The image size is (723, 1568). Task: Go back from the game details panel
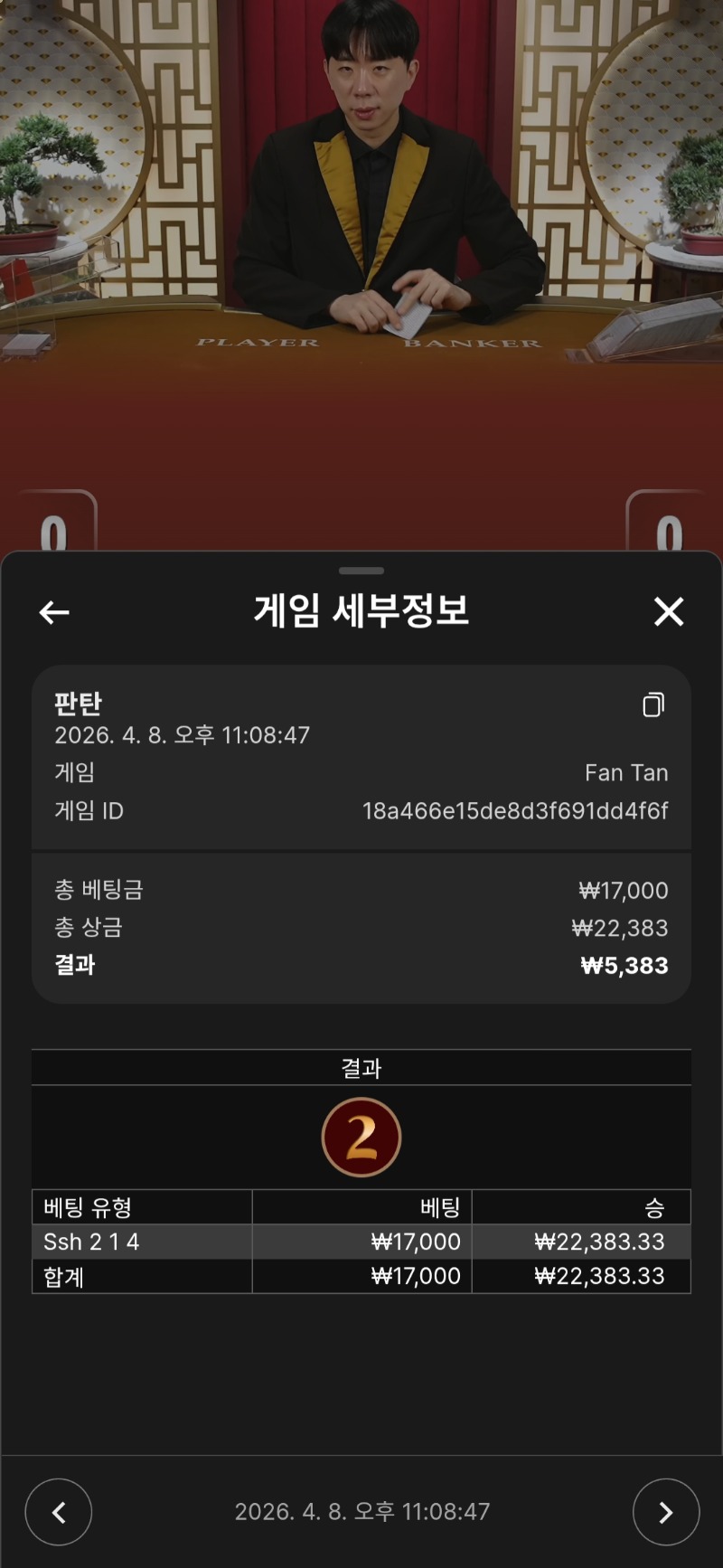[54, 612]
